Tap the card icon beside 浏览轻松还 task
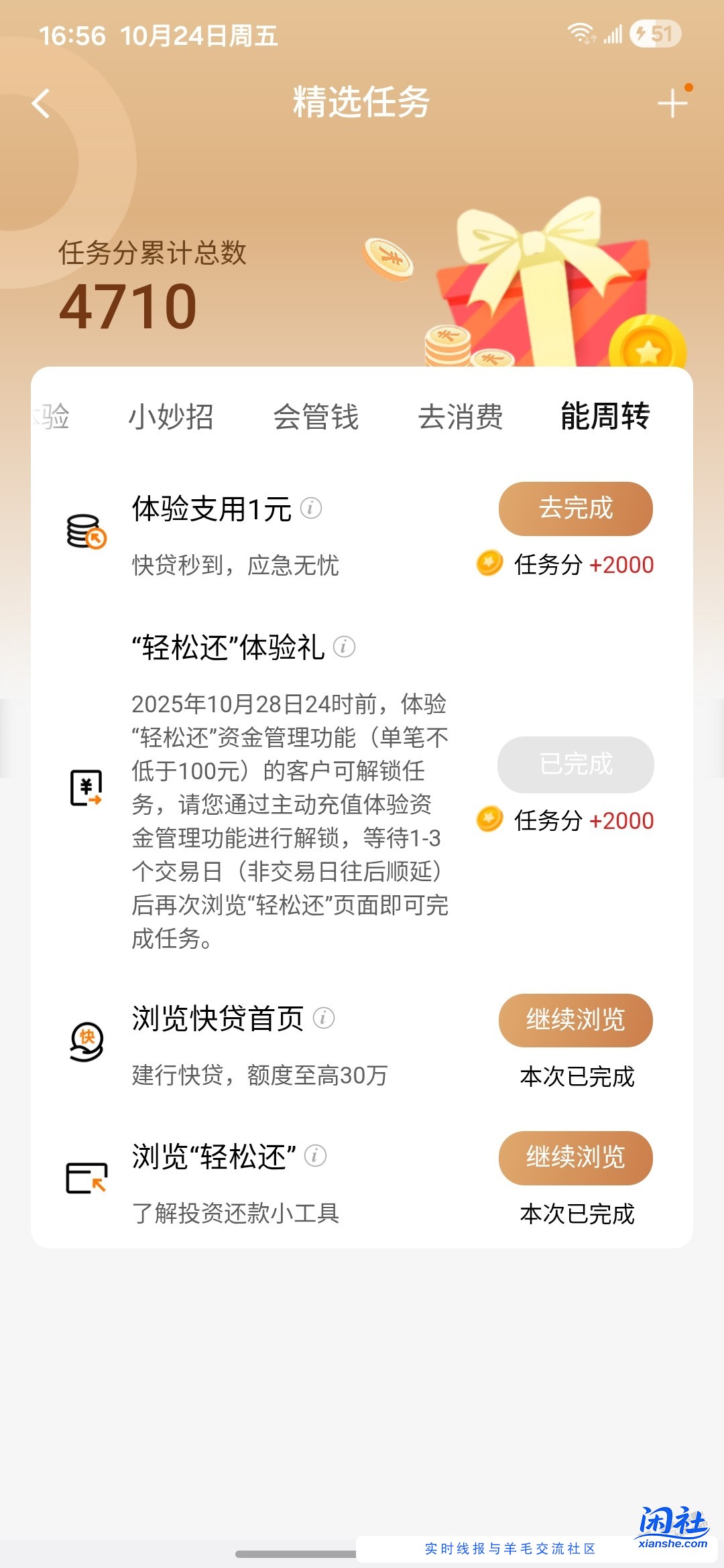 (x=85, y=1176)
